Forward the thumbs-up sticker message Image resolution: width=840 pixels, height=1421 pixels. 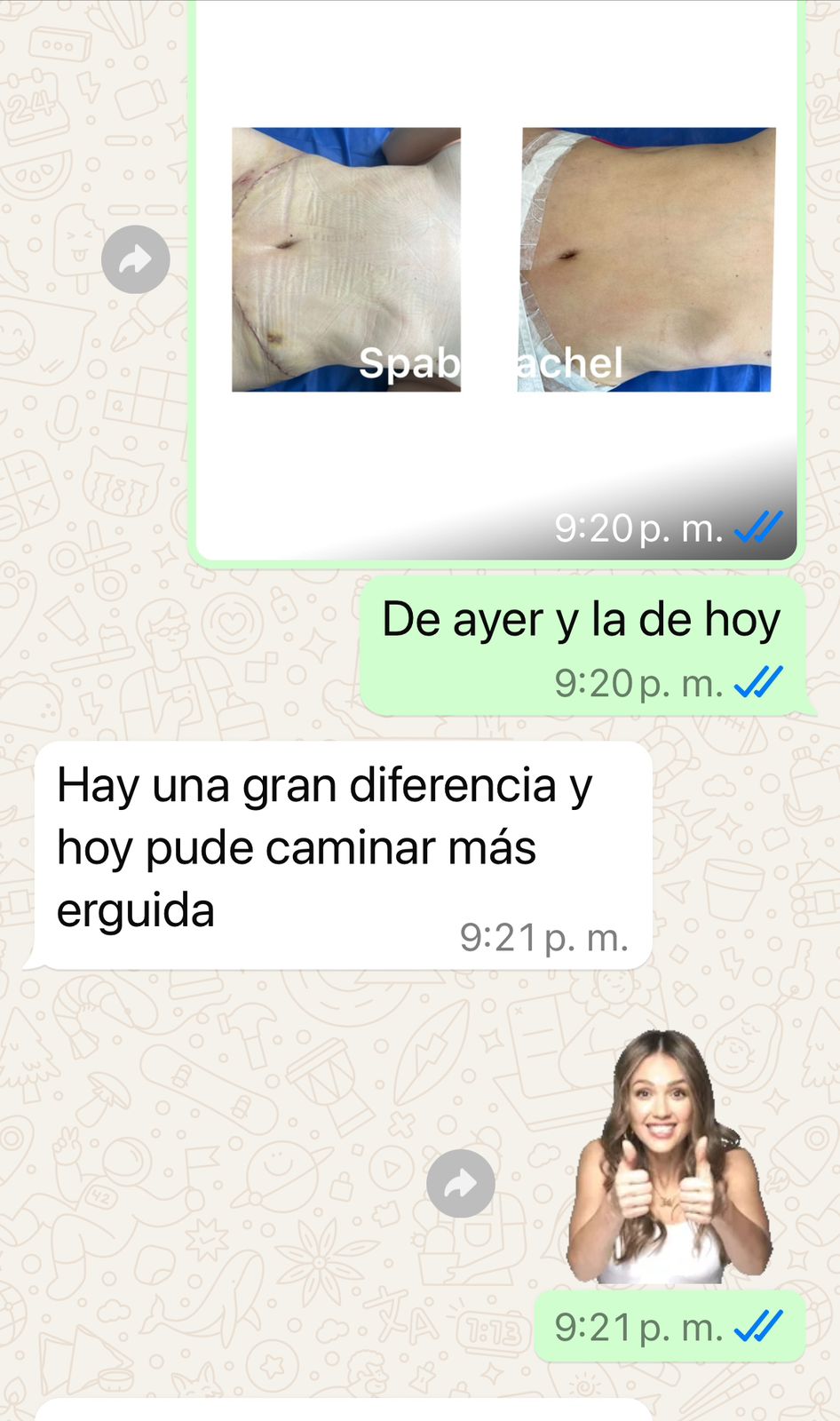(x=460, y=1183)
